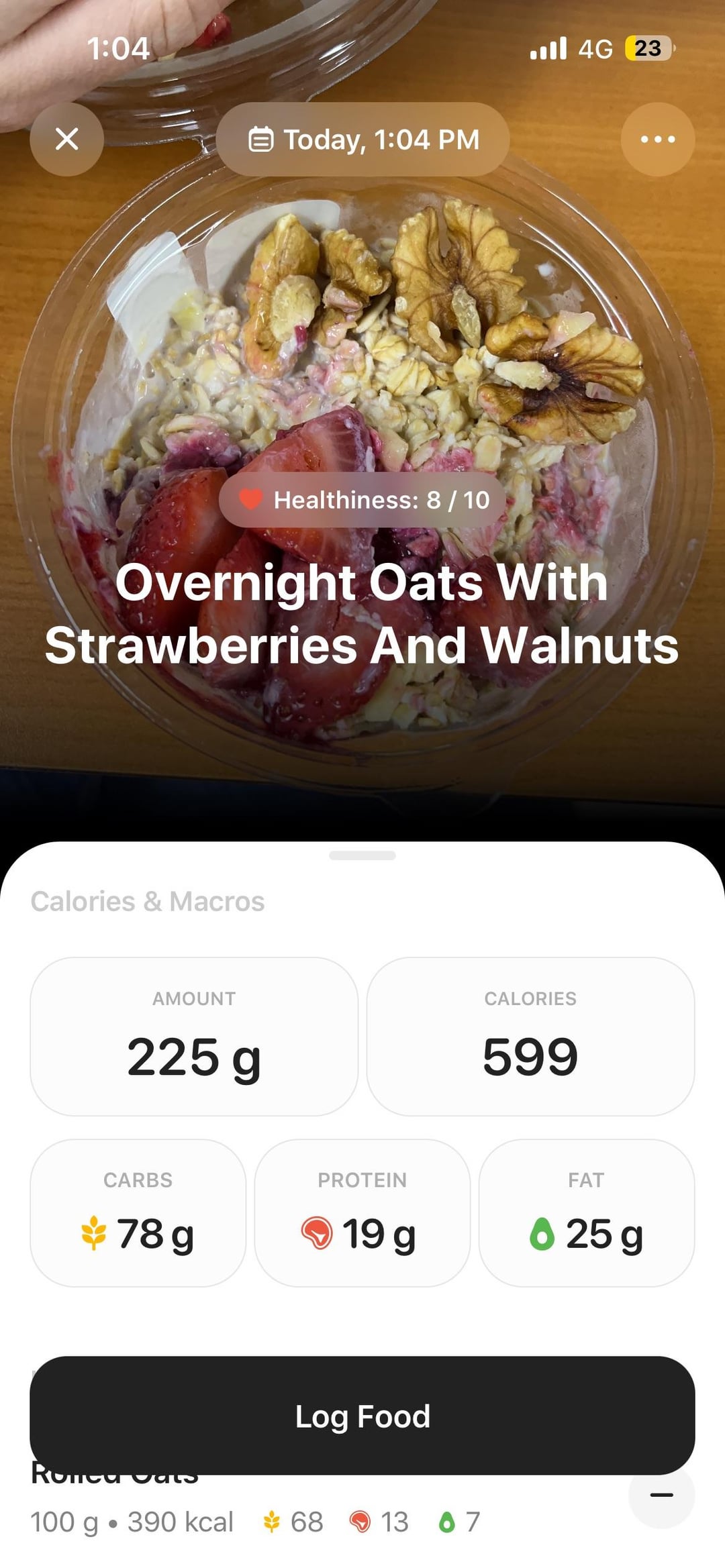Edit the 599 calories value
725x1568 pixels.
530,1037
